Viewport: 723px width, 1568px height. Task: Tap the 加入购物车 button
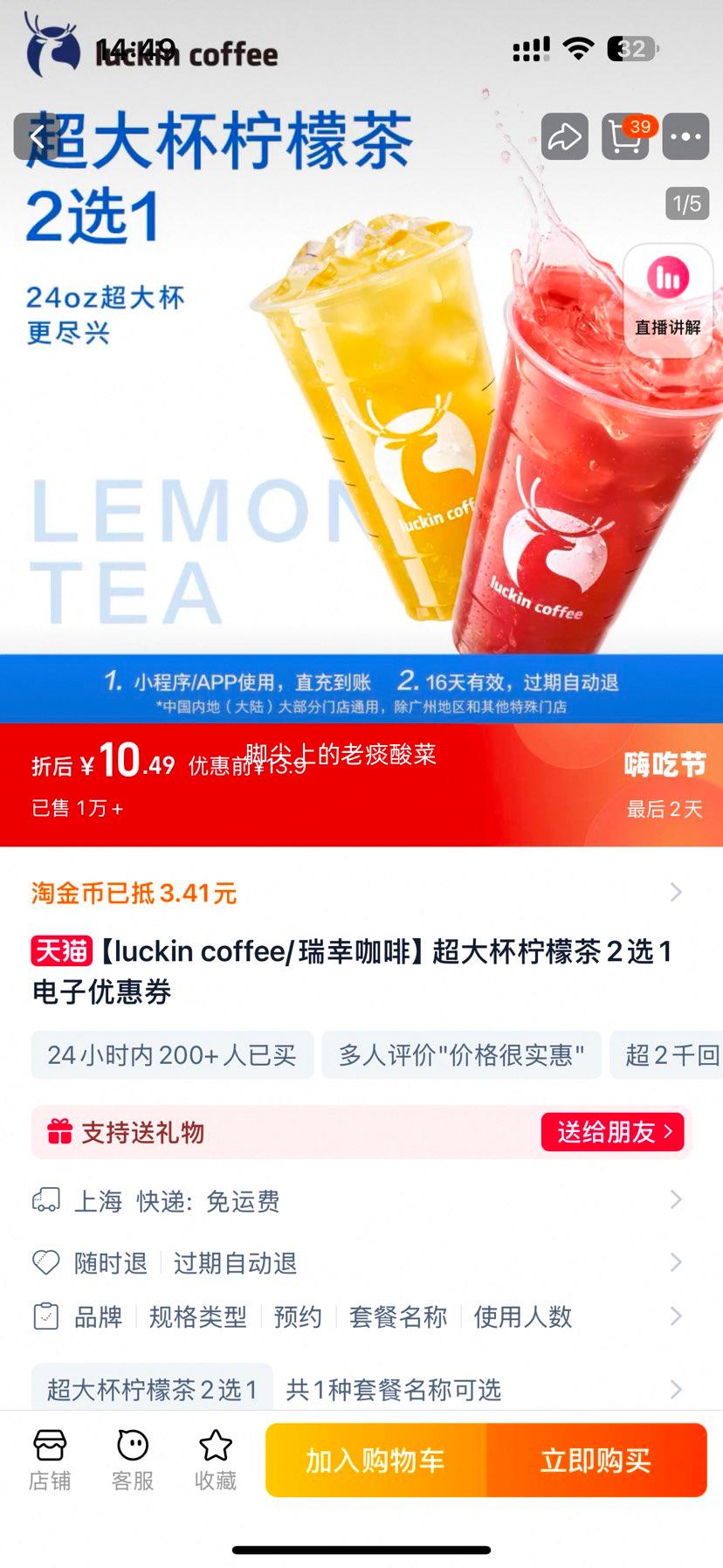(x=374, y=1460)
